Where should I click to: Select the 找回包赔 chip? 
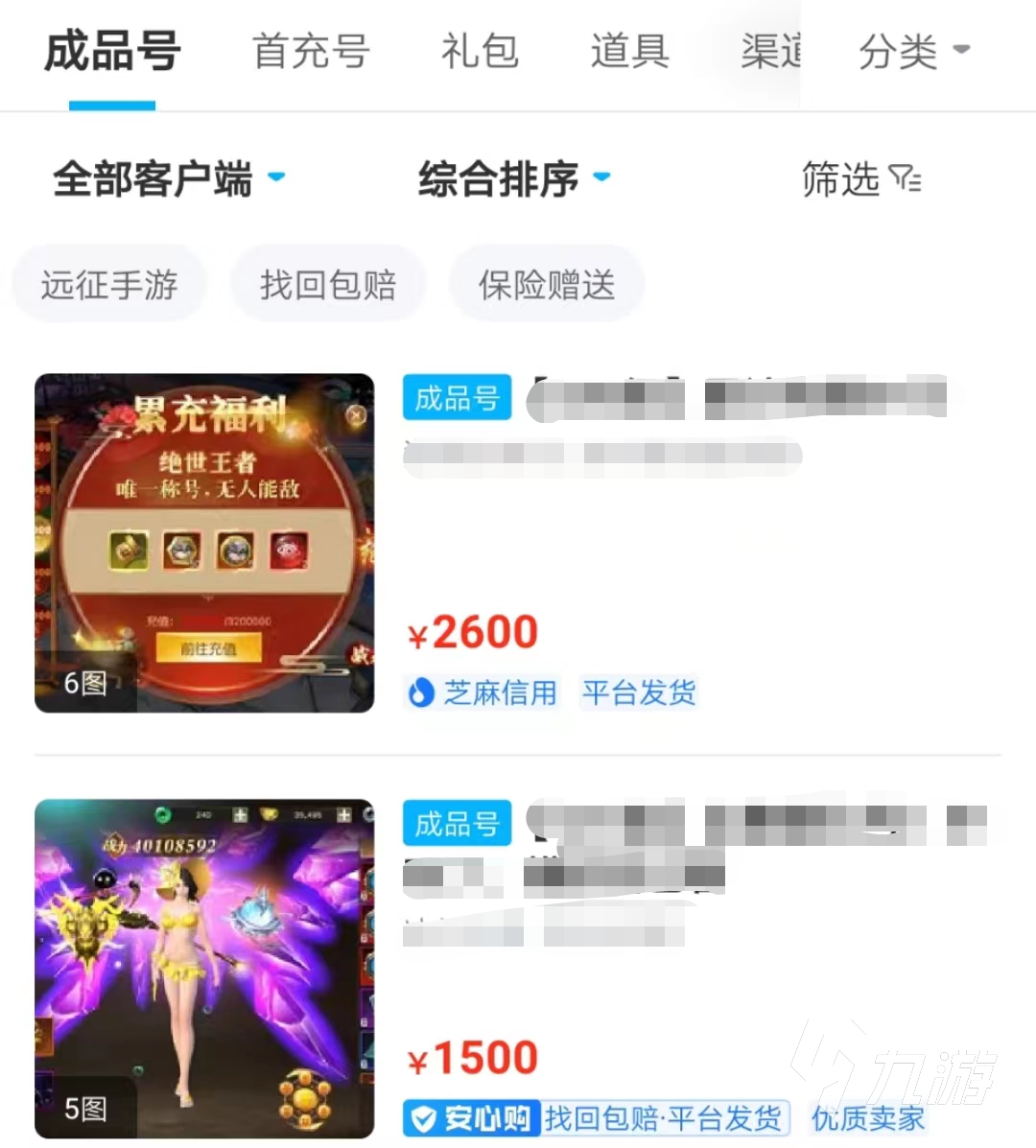click(328, 285)
